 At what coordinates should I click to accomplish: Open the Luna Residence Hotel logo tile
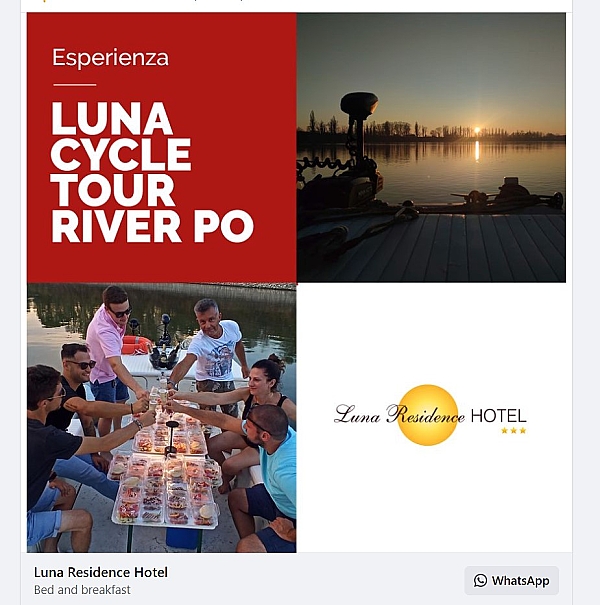[x=431, y=417]
